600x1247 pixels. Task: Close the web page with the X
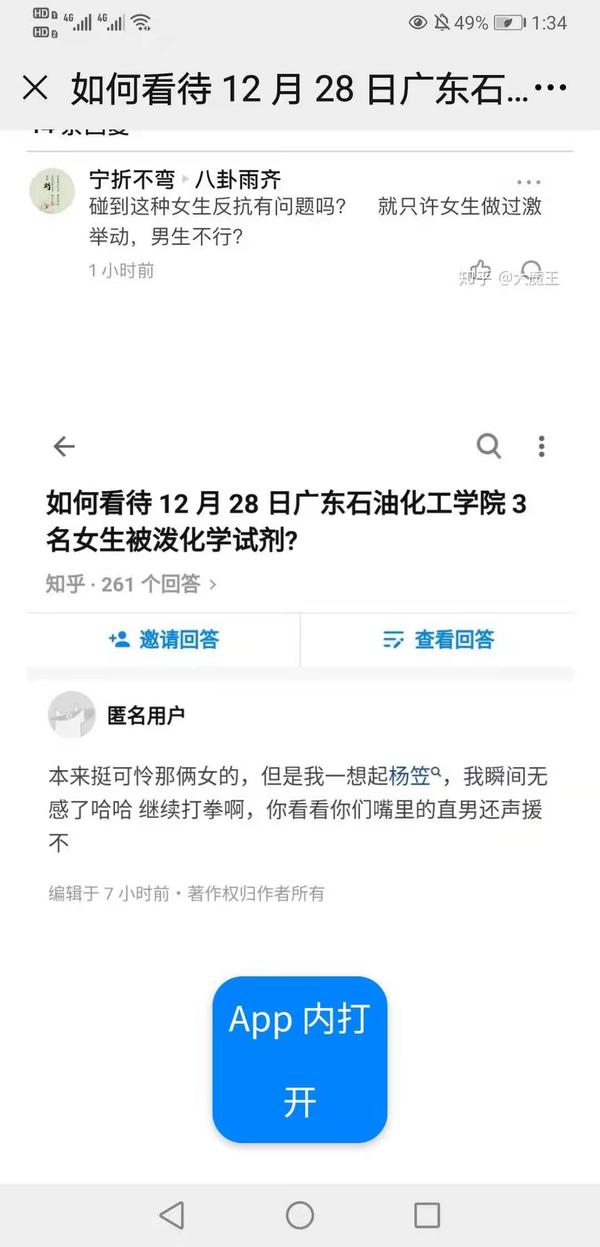point(35,89)
